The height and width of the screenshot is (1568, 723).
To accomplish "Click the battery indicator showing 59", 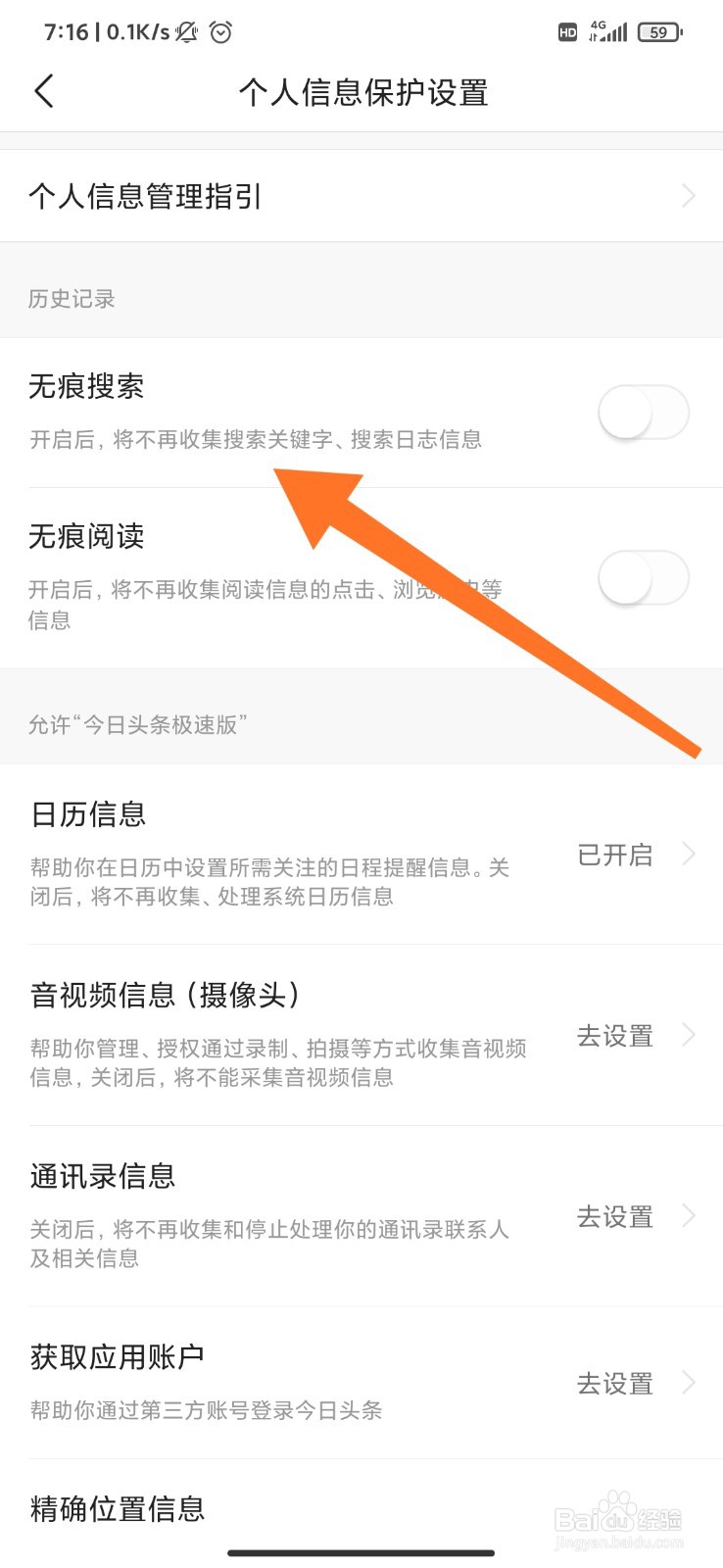I will click(658, 32).
